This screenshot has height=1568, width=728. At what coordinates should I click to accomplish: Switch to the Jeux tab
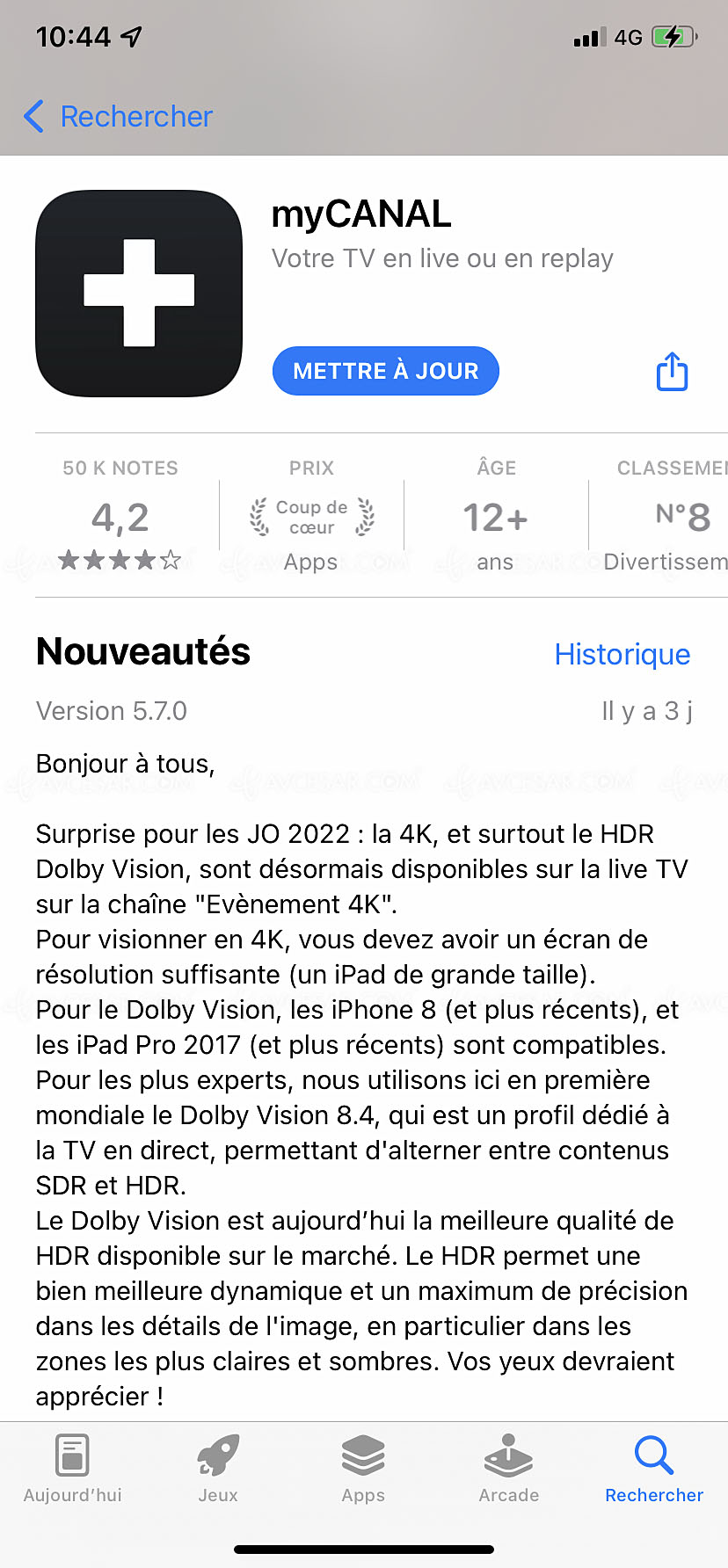click(x=218, y=1469)
